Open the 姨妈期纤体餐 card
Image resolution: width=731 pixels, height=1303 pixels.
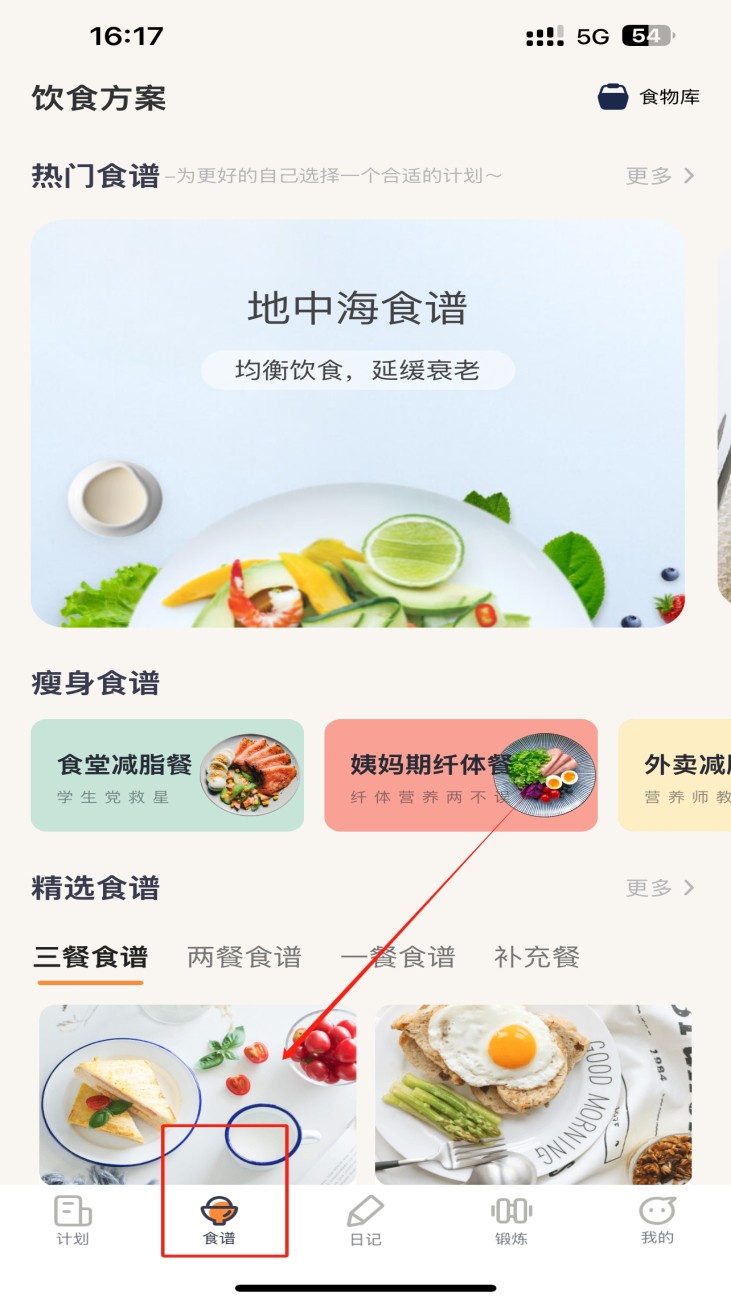(461, 775)
